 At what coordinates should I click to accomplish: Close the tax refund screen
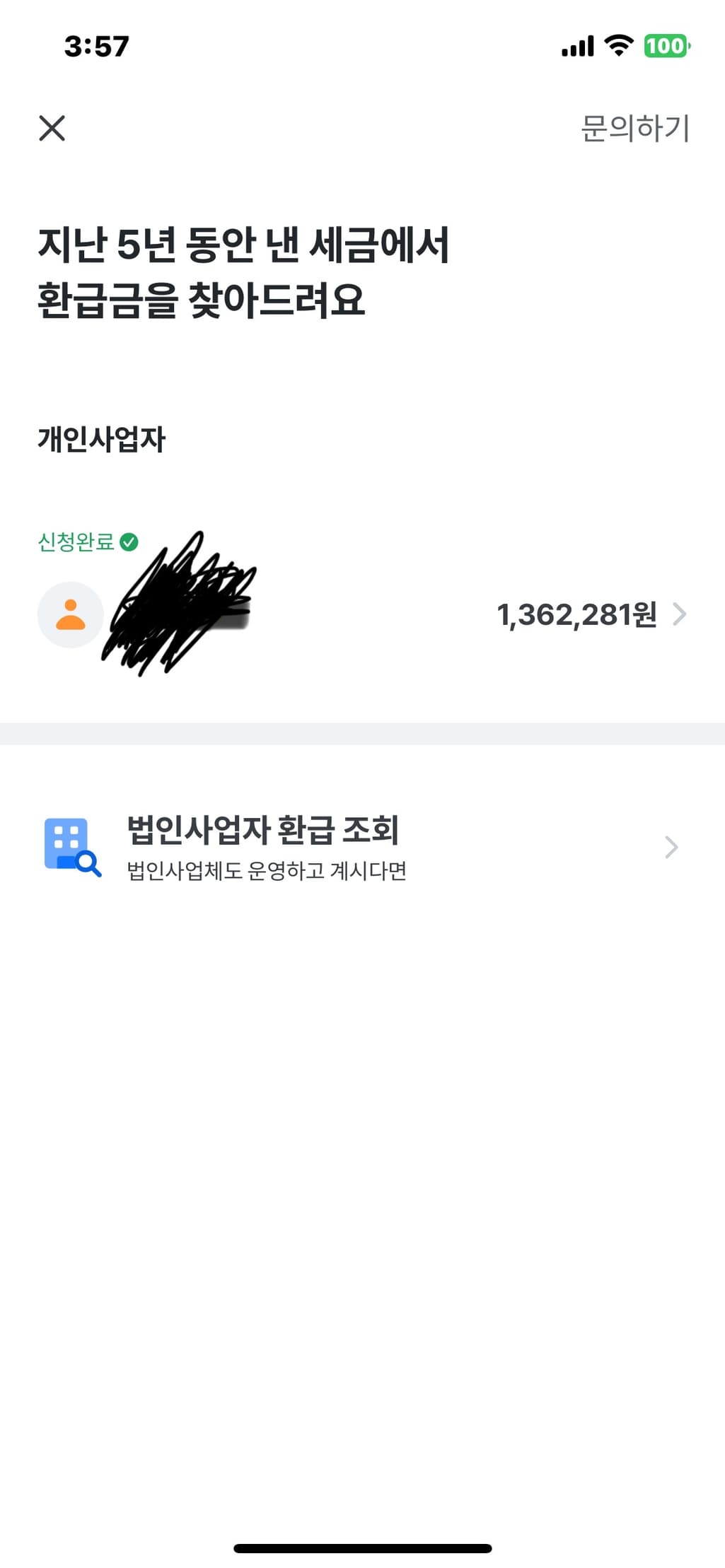tap(52, 129)
